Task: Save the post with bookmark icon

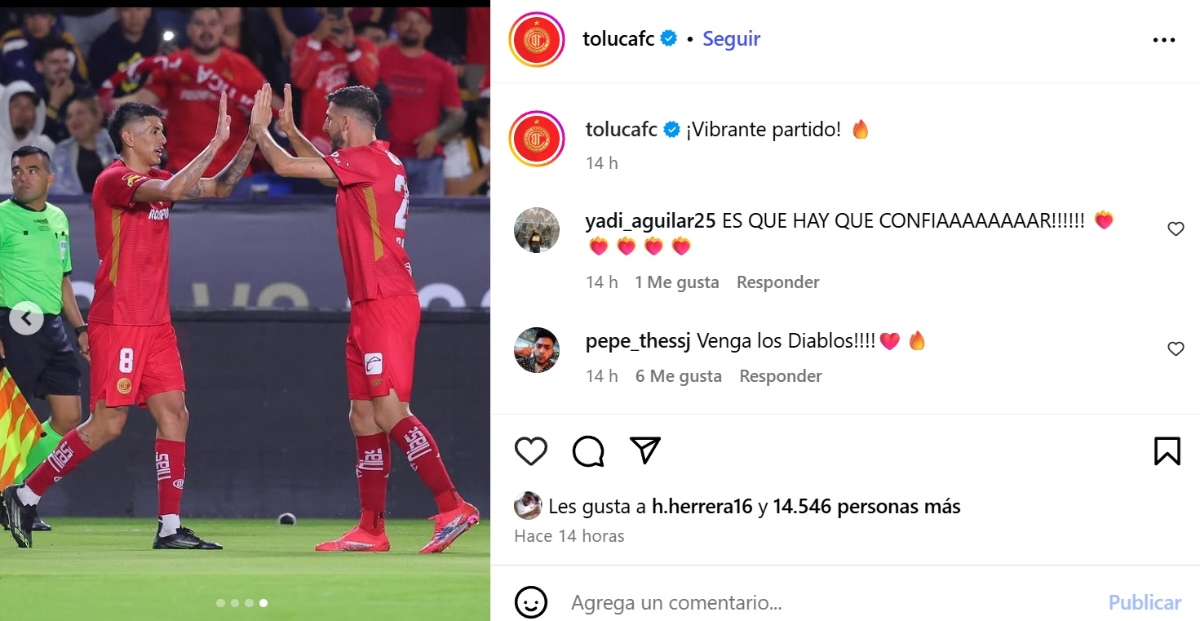Action: [x=1166, y=451]
